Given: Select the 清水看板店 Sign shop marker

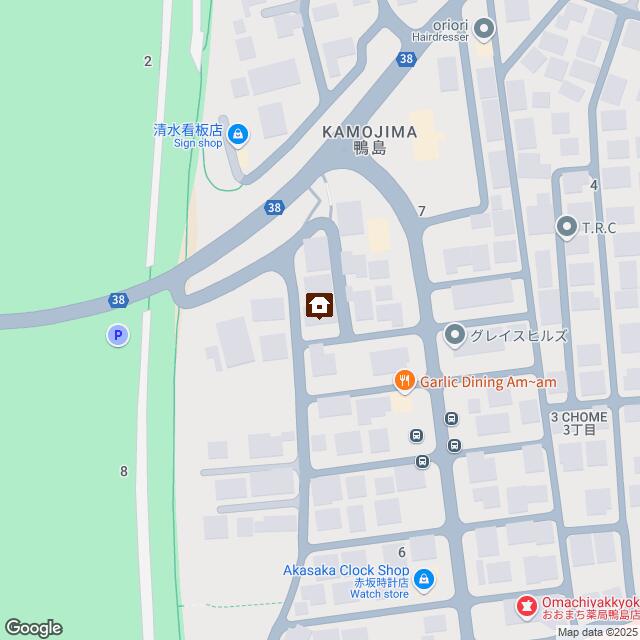Looking at the screenshot, I should pyautogui.click(x=238, y=133).
